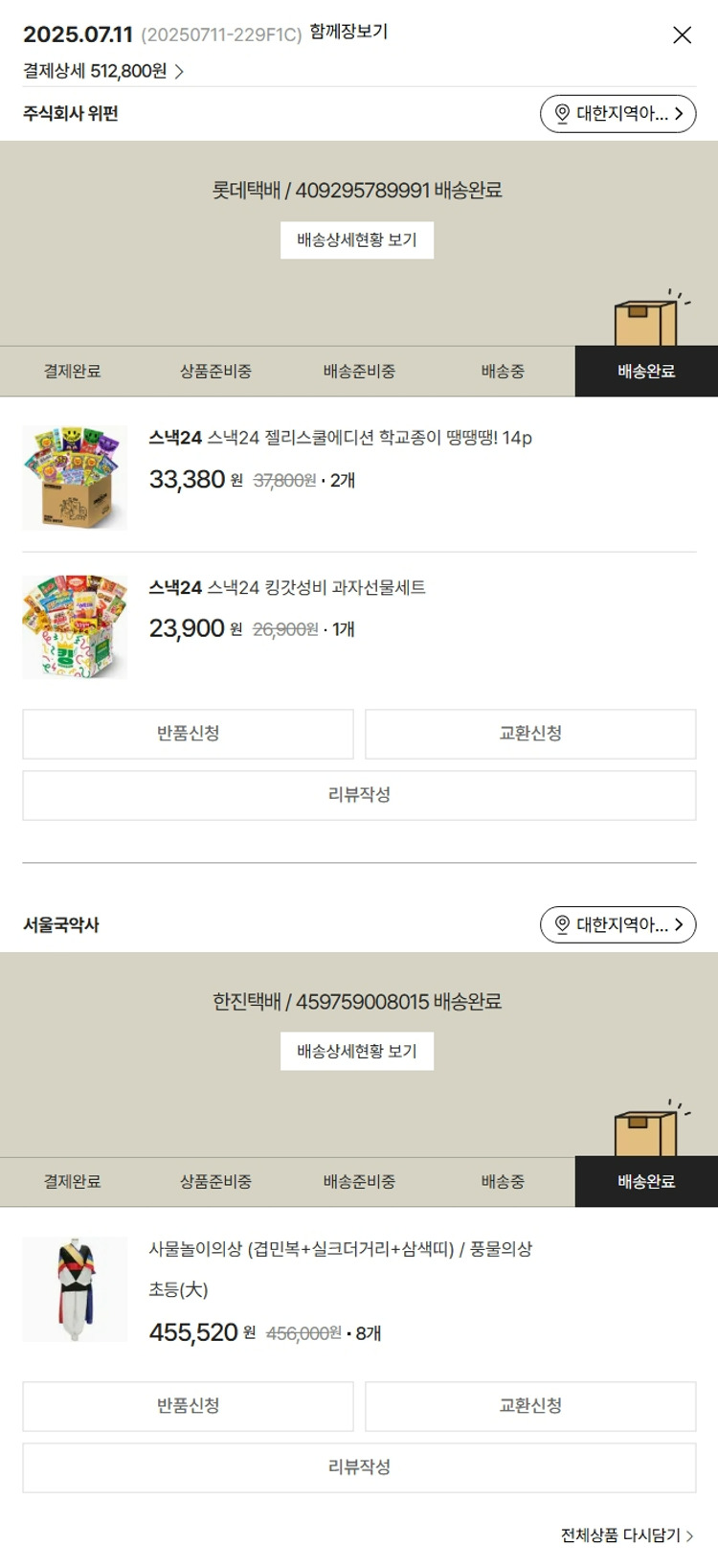Close the order detail screen
This screenshot has width=718, height=1568.
[x=682, y=35]
